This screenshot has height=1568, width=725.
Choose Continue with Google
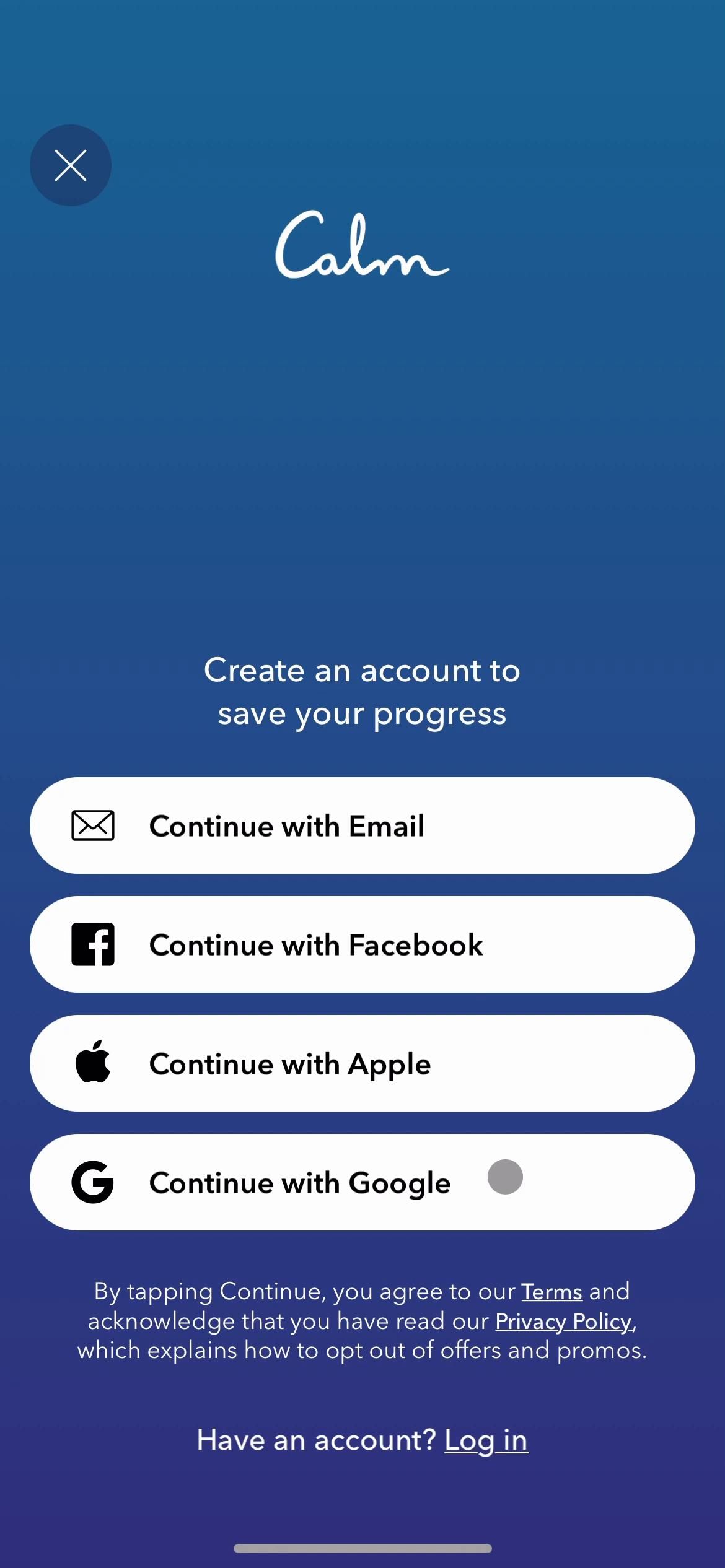362,1182
